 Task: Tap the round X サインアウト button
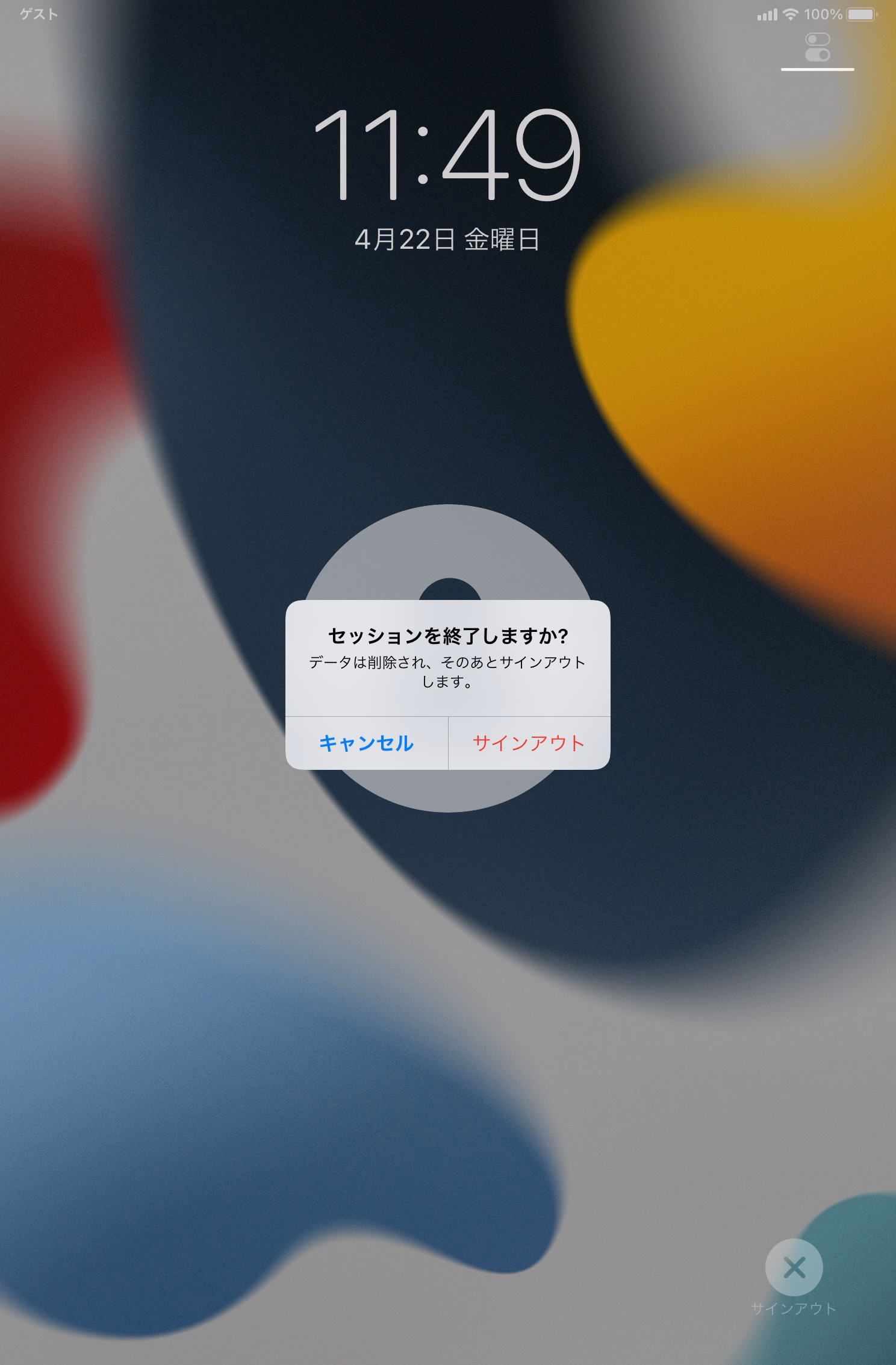click(x=794, y=1267)
